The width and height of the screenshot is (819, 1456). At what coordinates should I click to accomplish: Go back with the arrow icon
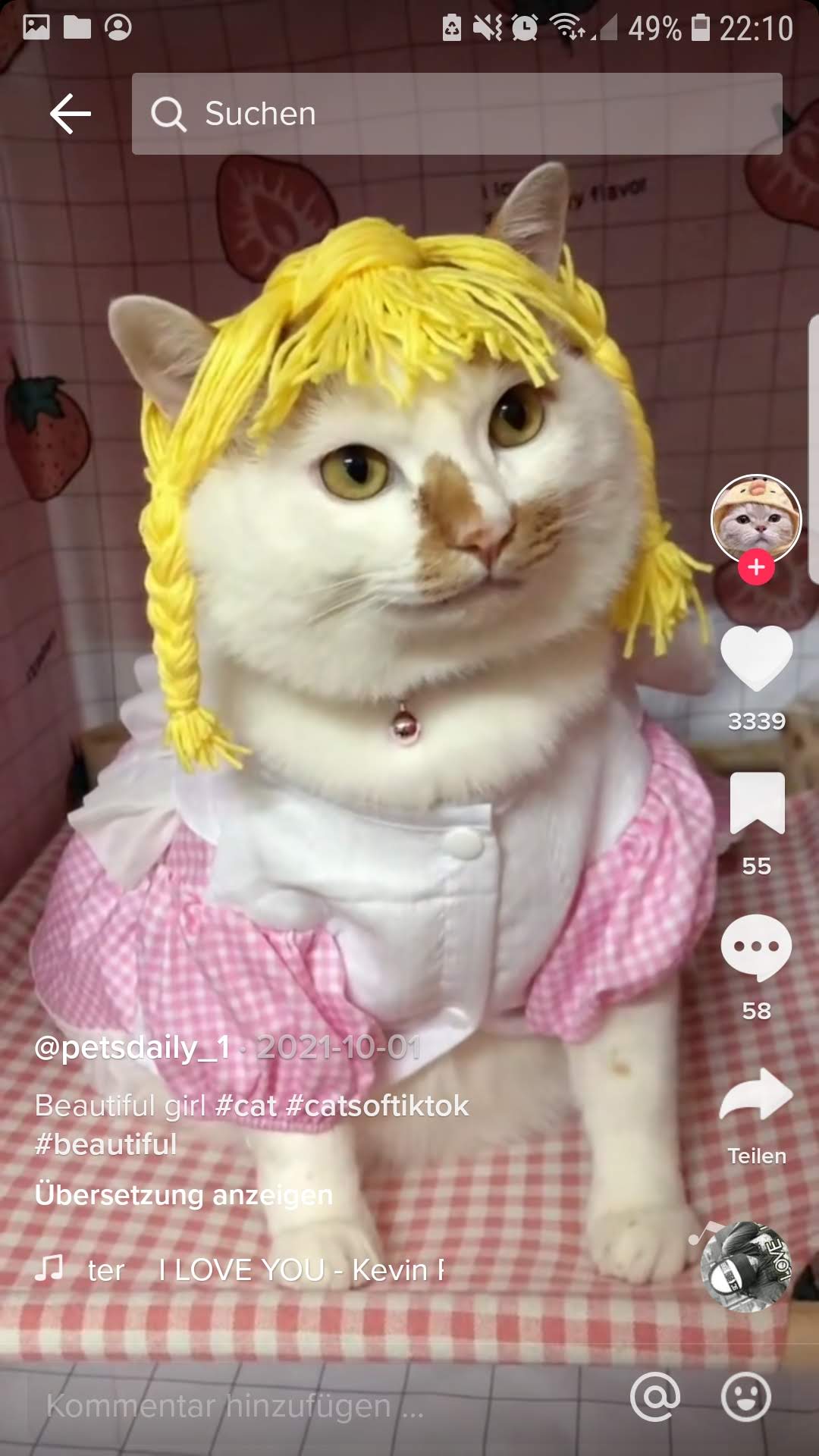(71, 114)
